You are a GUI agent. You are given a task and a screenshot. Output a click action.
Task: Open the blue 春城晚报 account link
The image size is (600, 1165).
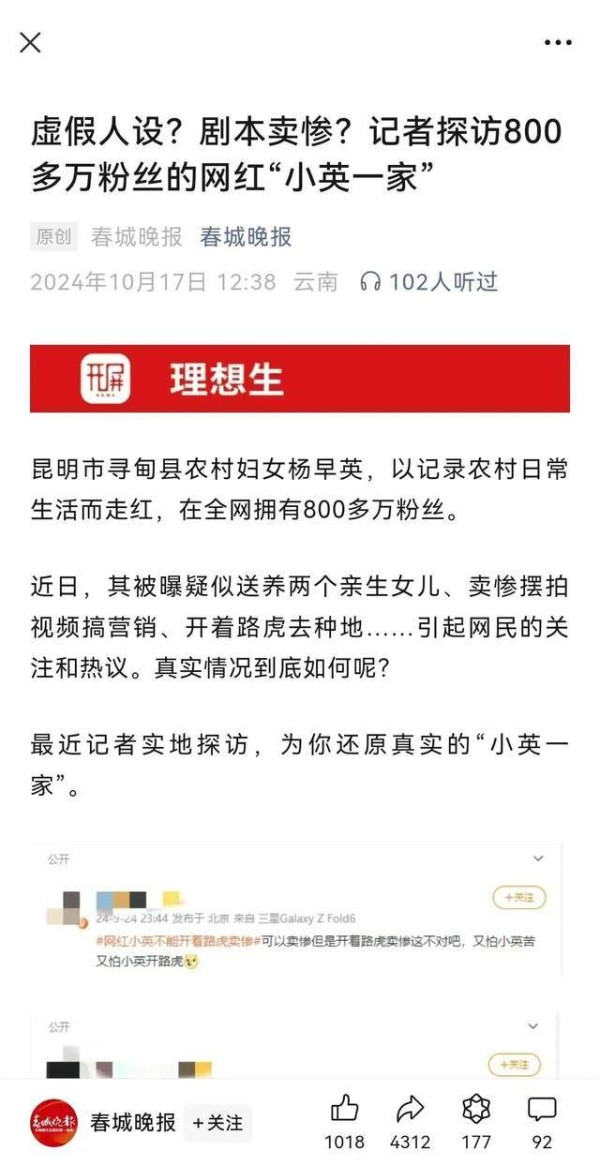245,237
